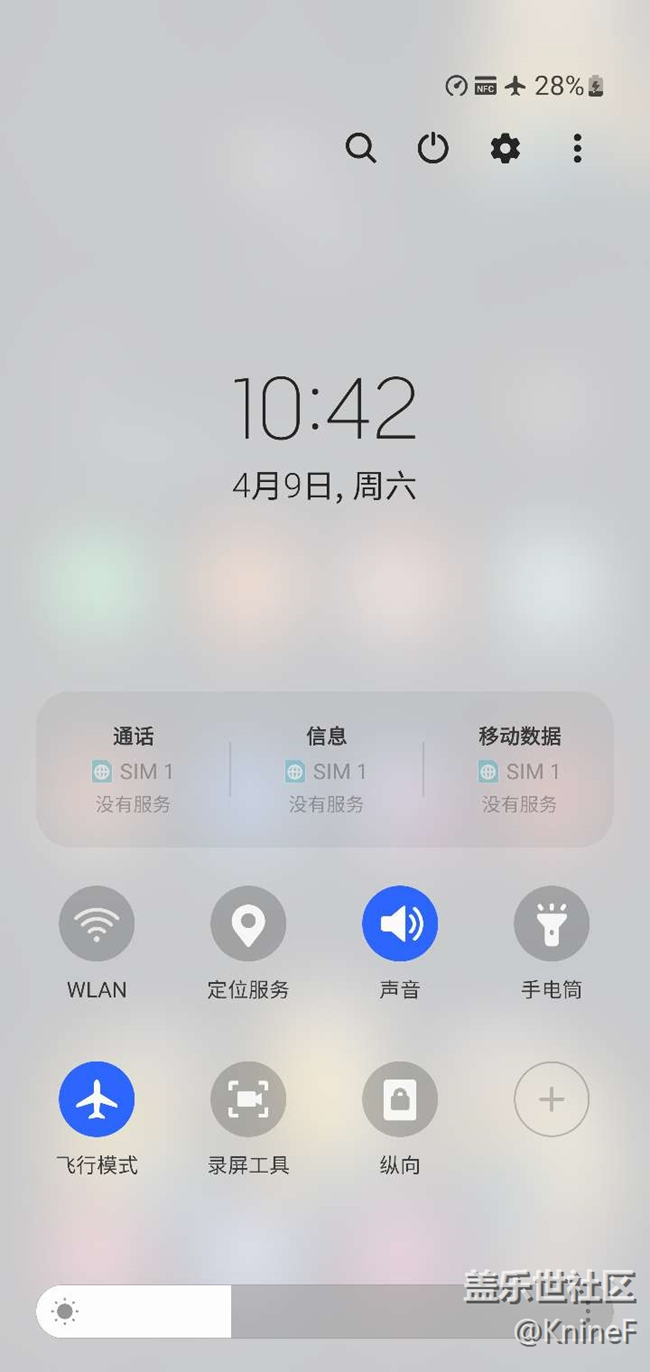The image size is (650, 1372).
Task: Select the SIM for 通话 calls
Action: pyautogui.click(x=133, y=770)
